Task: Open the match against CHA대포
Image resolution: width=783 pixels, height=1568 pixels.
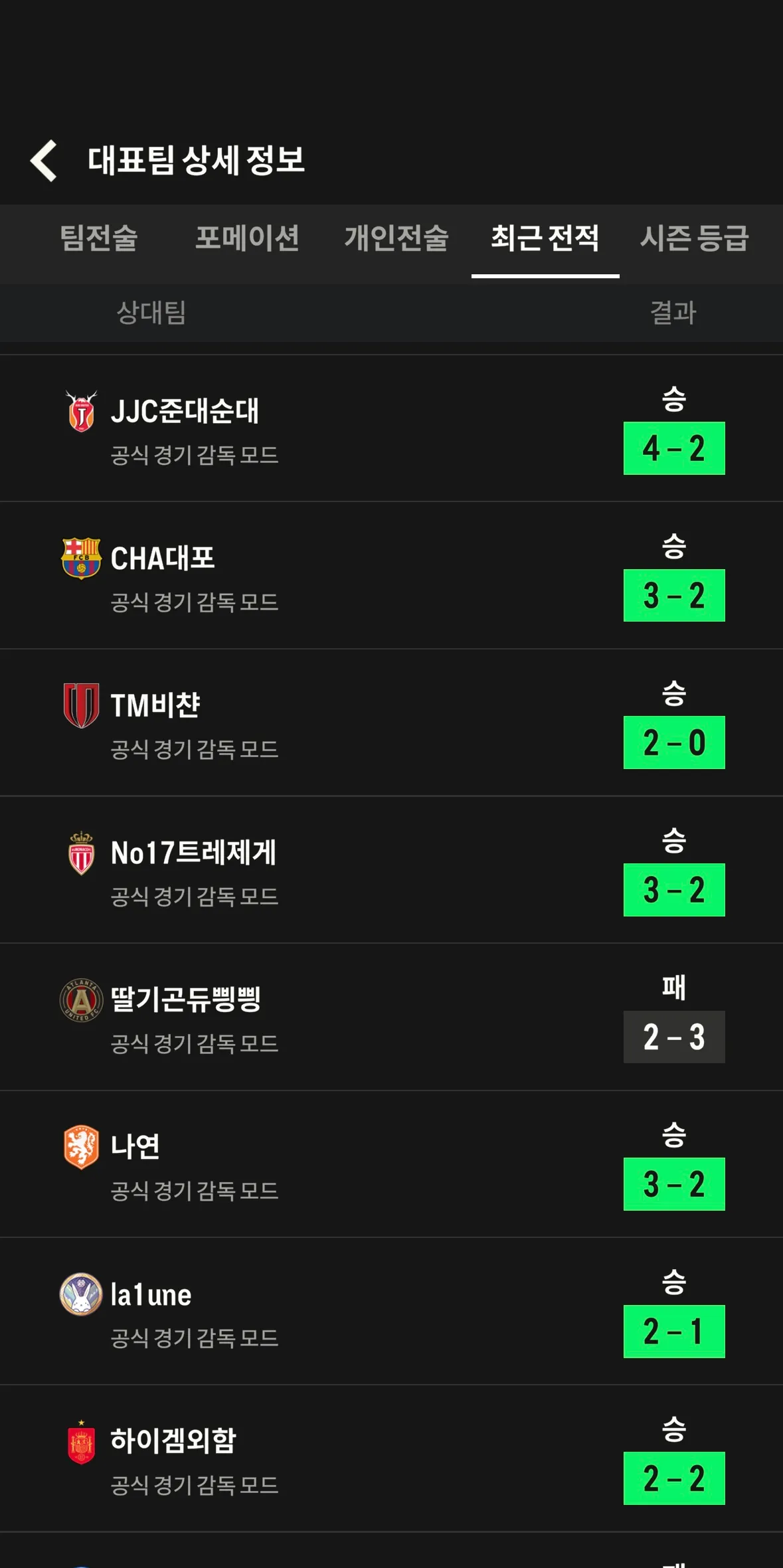Action: click(391, 576)
